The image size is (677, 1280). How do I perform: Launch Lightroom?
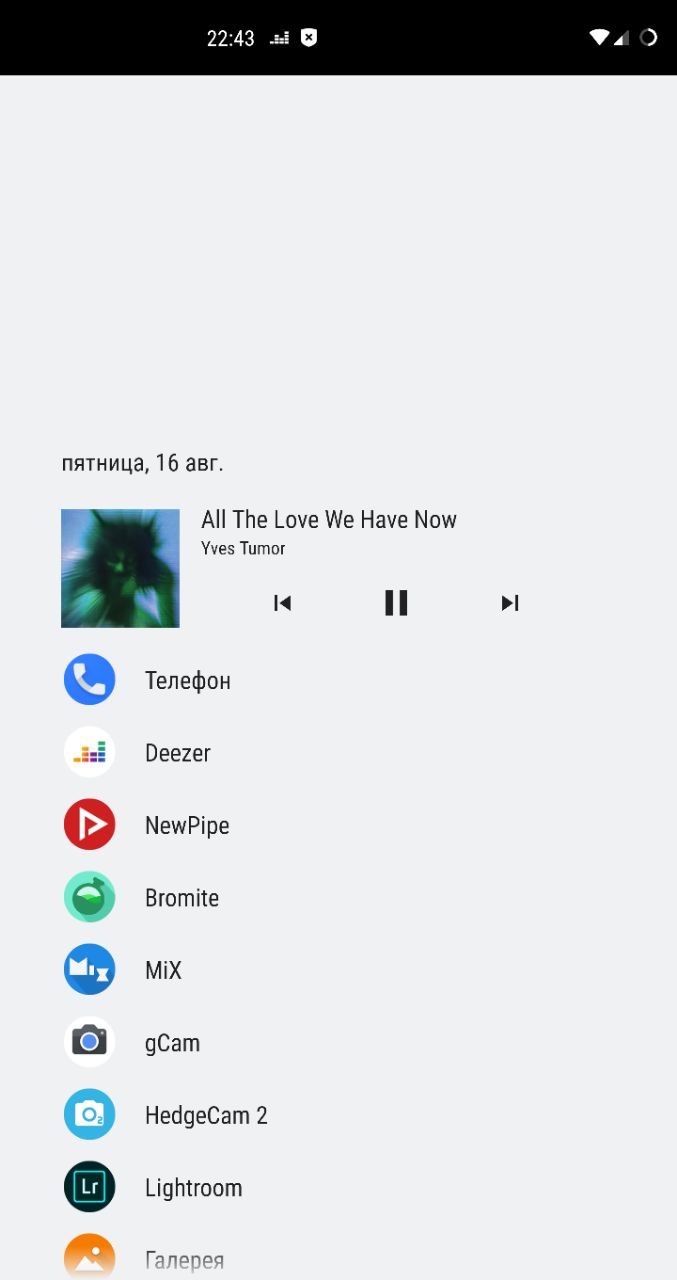point(338,1188)
